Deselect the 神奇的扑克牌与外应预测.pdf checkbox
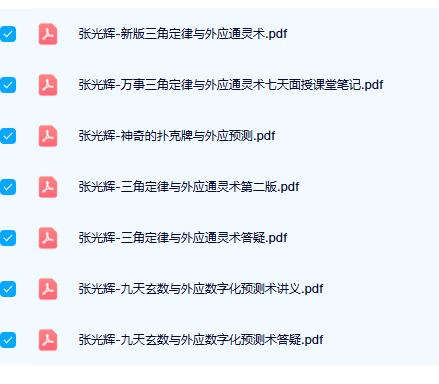Image resolution: width=439 pixels, height=384 pixels. [x=8, y=136]
